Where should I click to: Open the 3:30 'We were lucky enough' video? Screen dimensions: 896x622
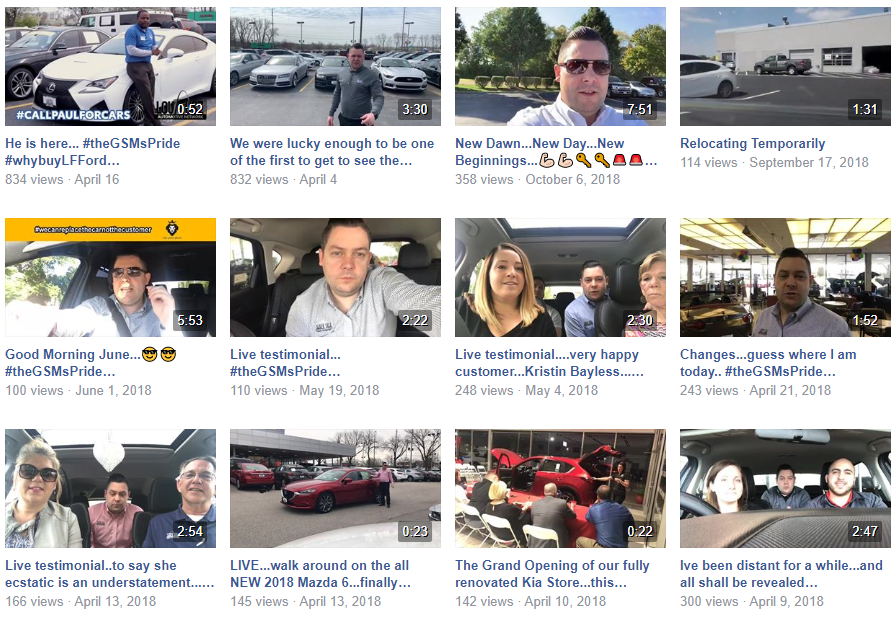(335, 67)
